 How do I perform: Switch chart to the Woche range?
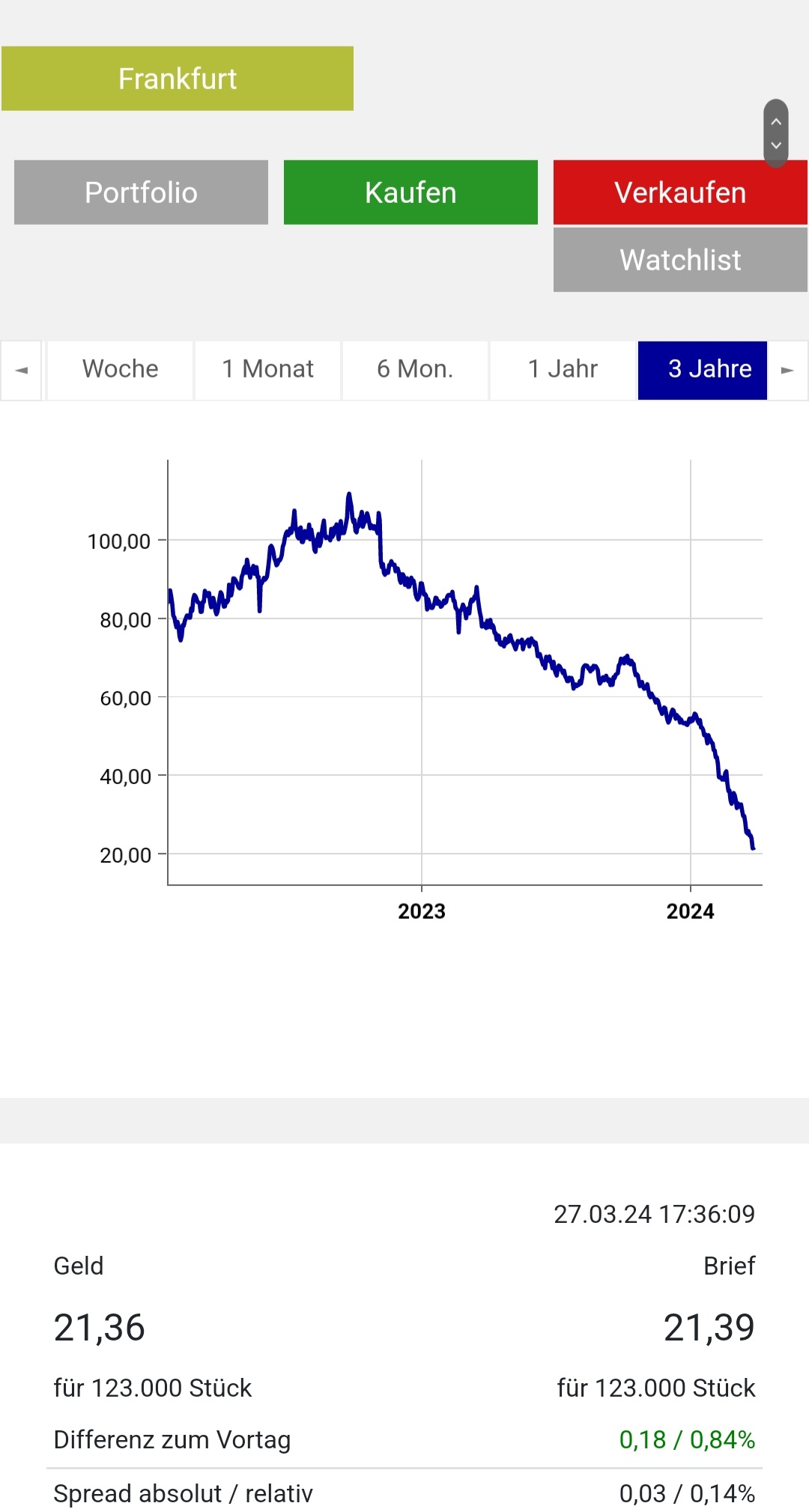pos(120,369)
